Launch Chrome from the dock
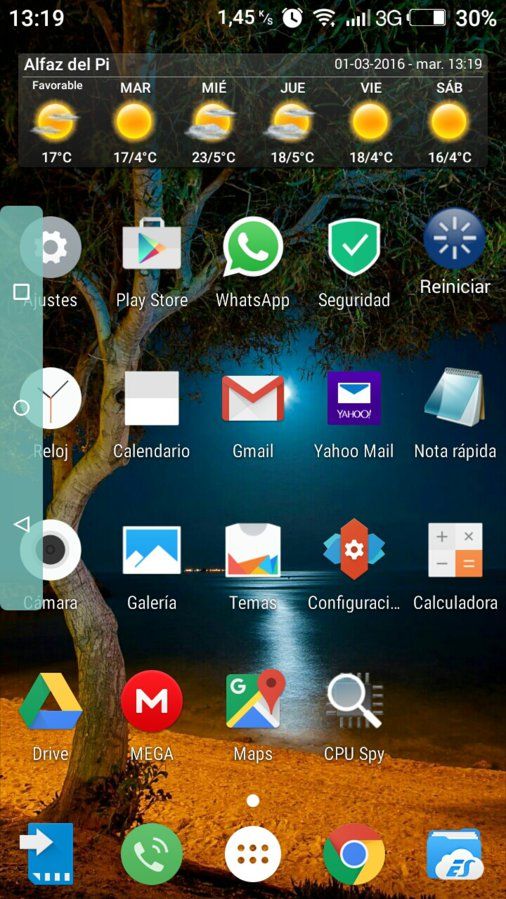This screenshot has width=506, height=899. 354,854
